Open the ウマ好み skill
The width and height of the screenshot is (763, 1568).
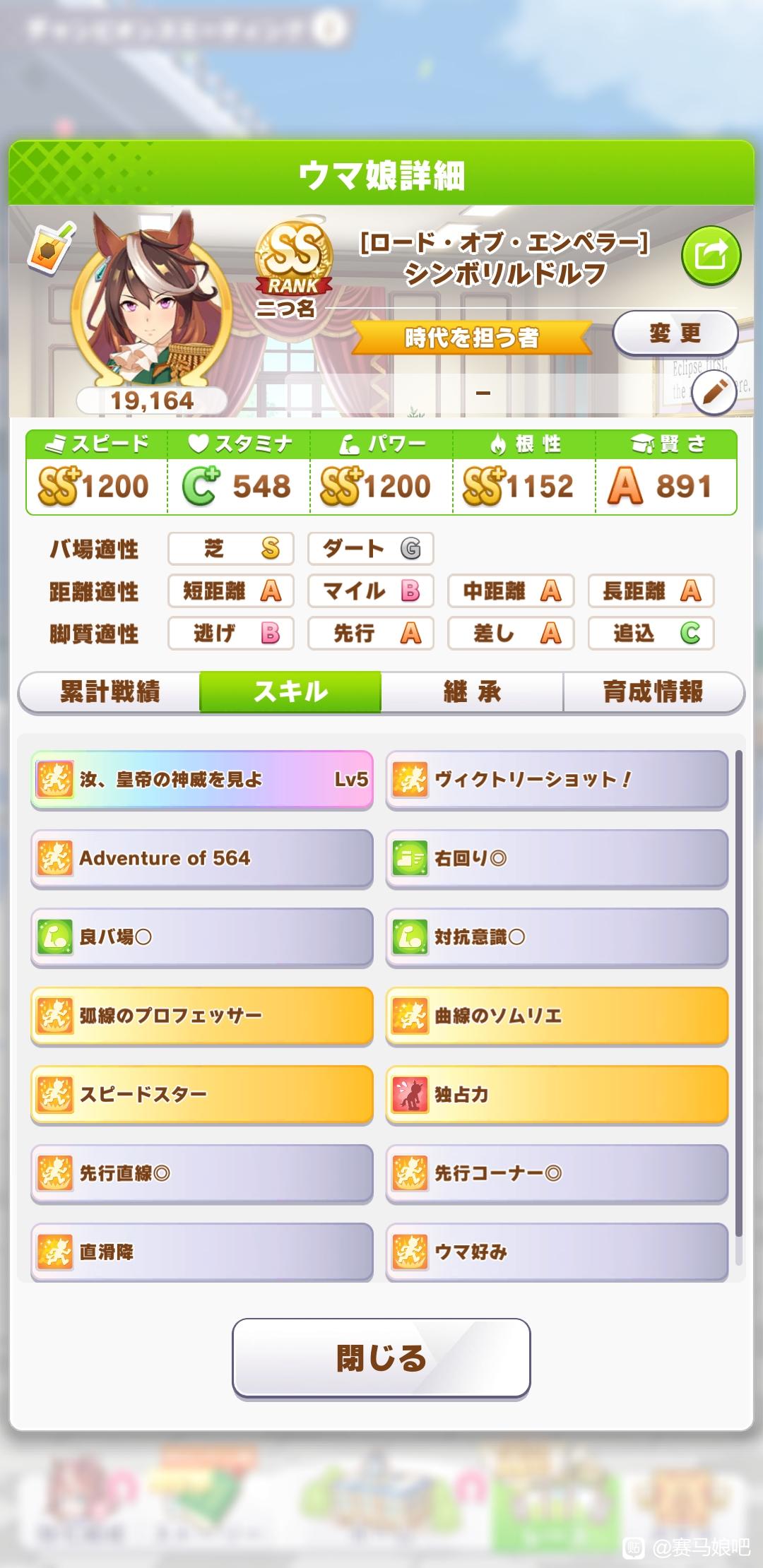pos(557,1252)
